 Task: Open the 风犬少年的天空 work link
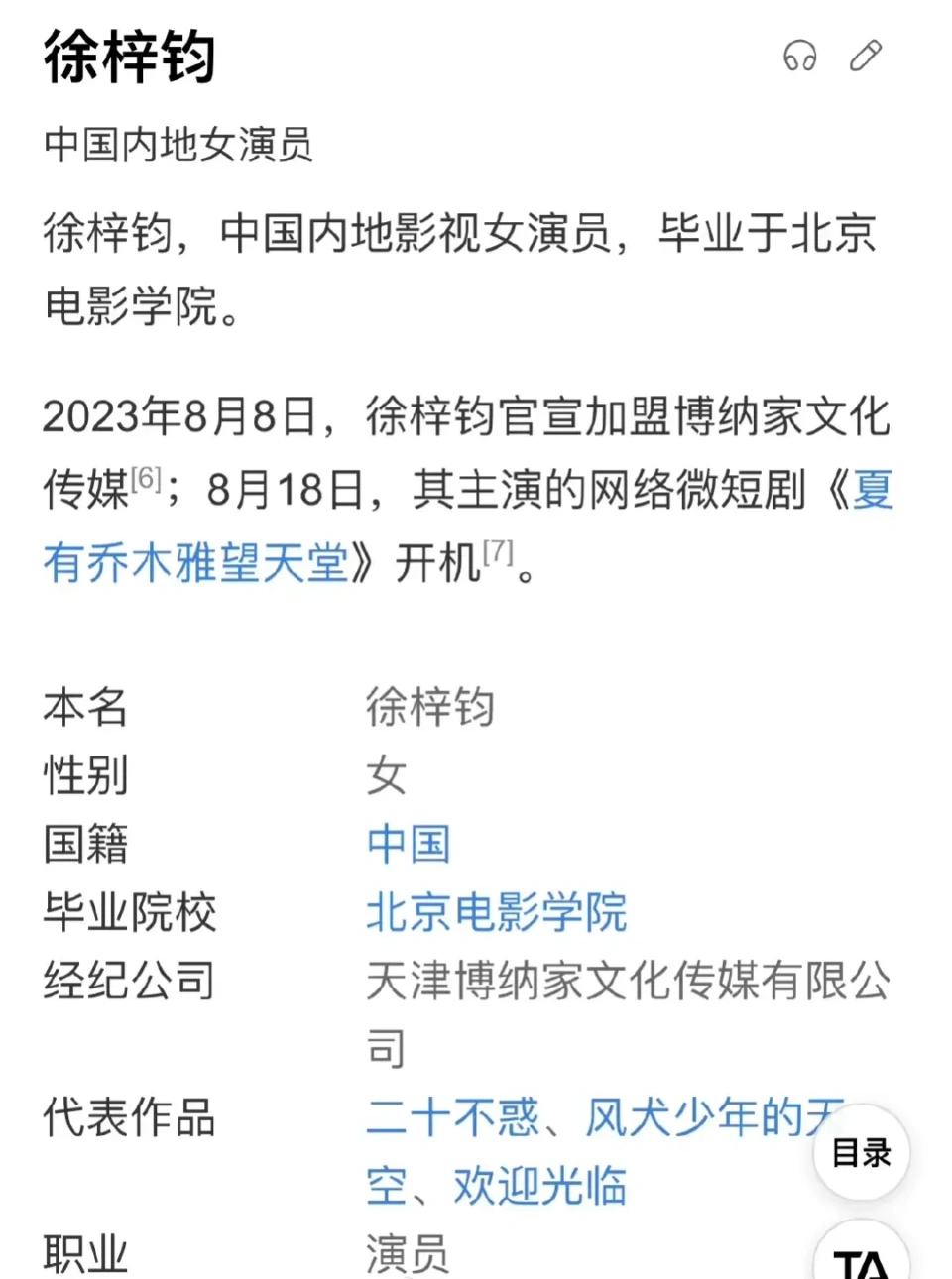pyautogui.click(x=694, y=1117)
